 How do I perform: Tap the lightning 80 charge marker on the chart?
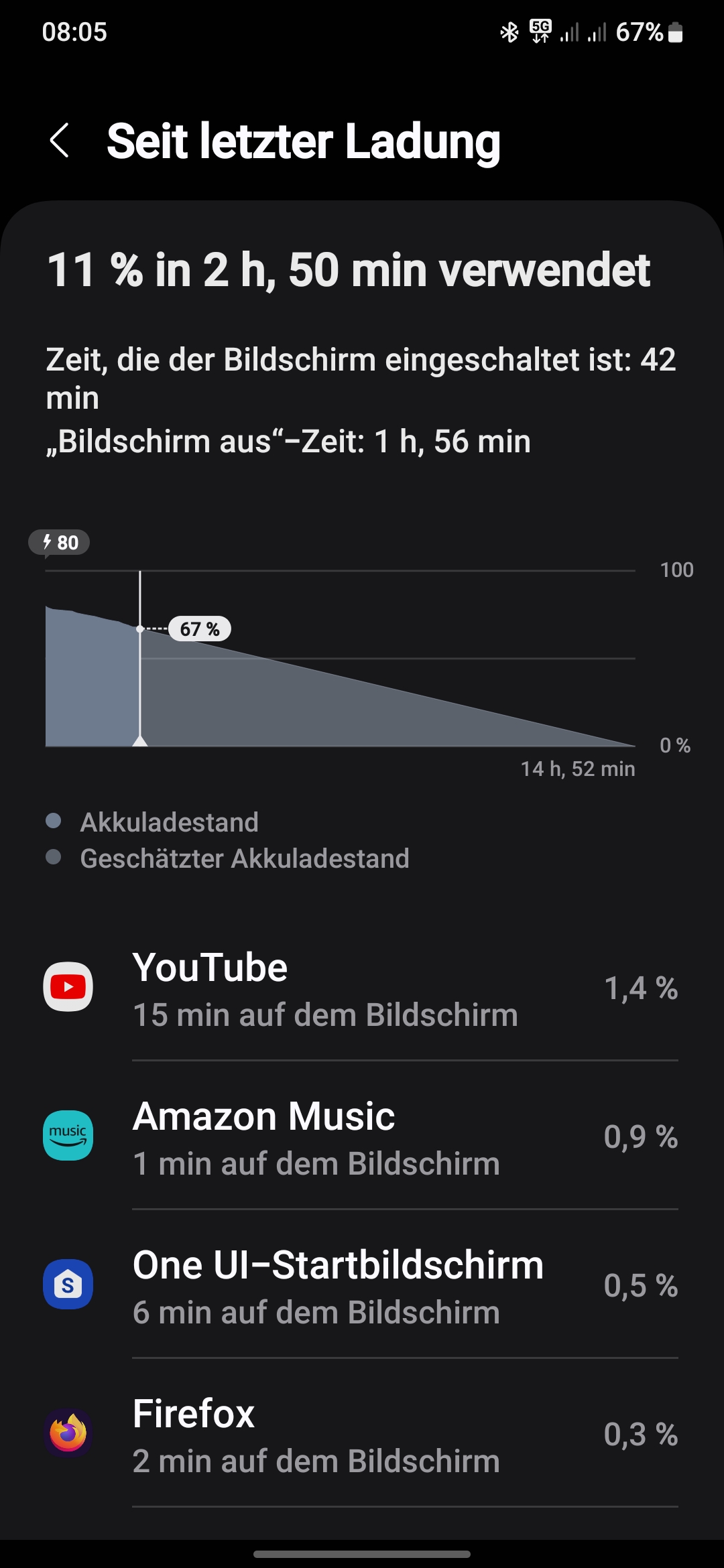(x=59, y=543)
